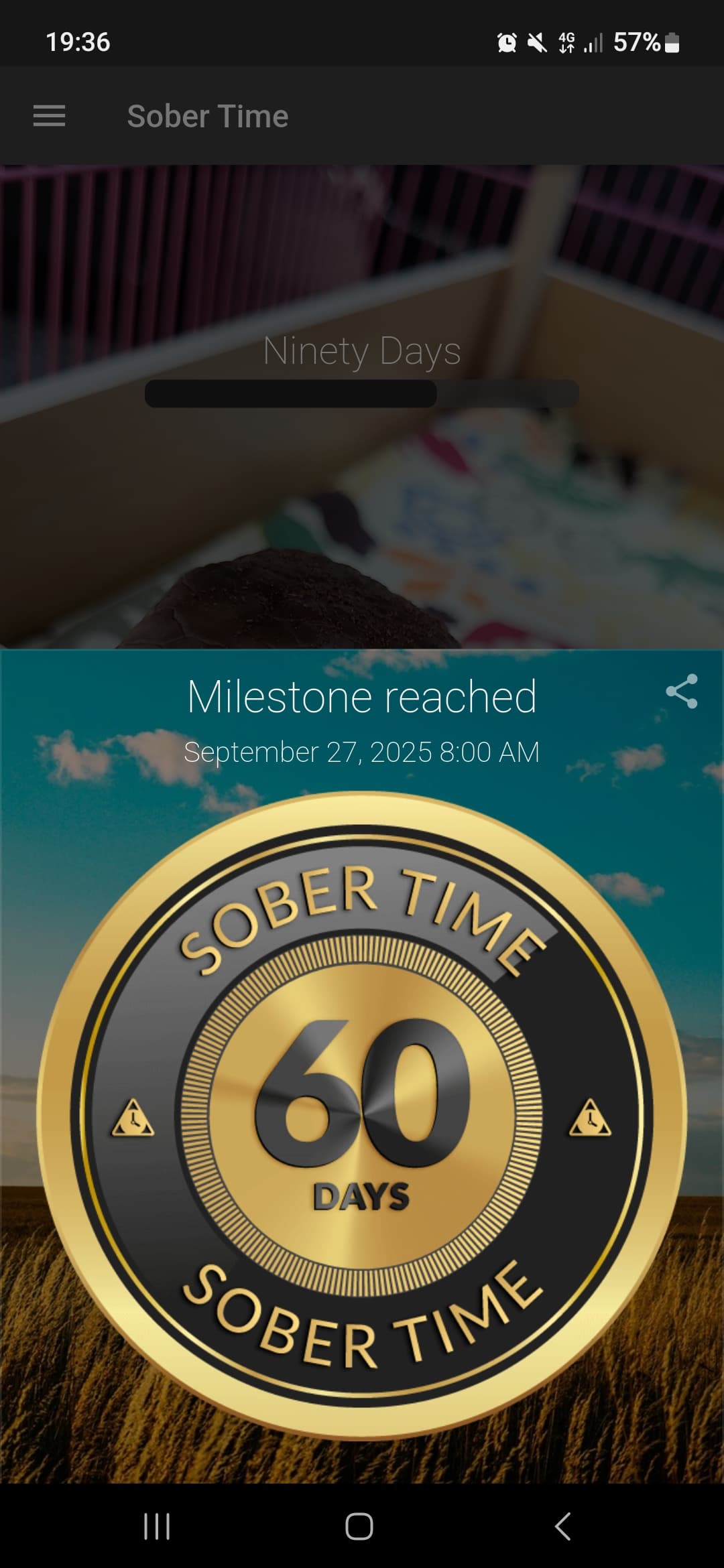
Task: Open the hamburger navigation drawer menu
Action: (50, 116)
